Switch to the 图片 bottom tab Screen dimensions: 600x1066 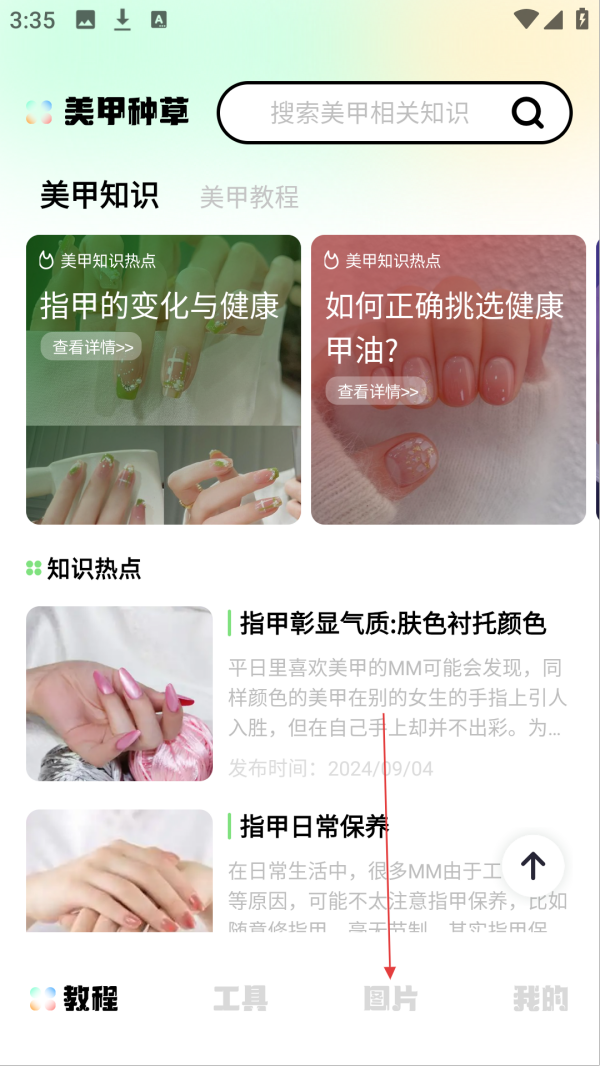point(391,999)
